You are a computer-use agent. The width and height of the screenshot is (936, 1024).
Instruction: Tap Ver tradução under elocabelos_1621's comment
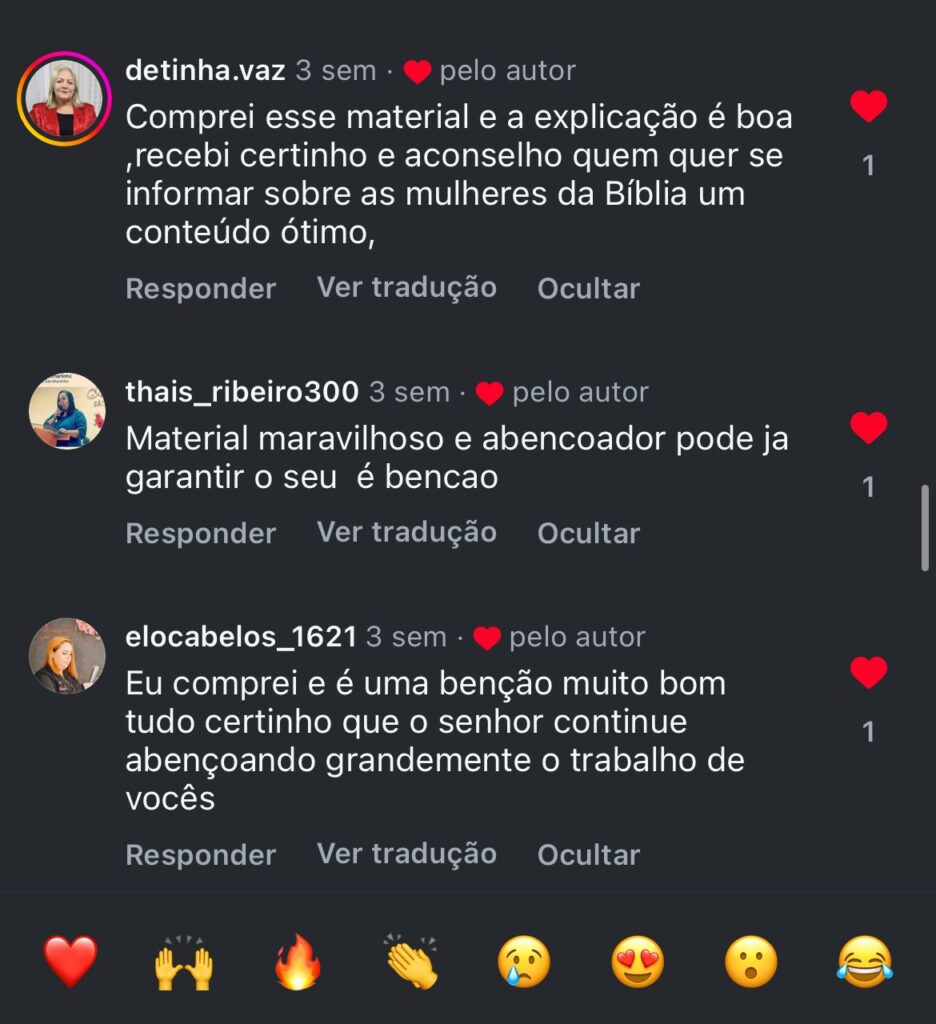click(x=406, y=855)
